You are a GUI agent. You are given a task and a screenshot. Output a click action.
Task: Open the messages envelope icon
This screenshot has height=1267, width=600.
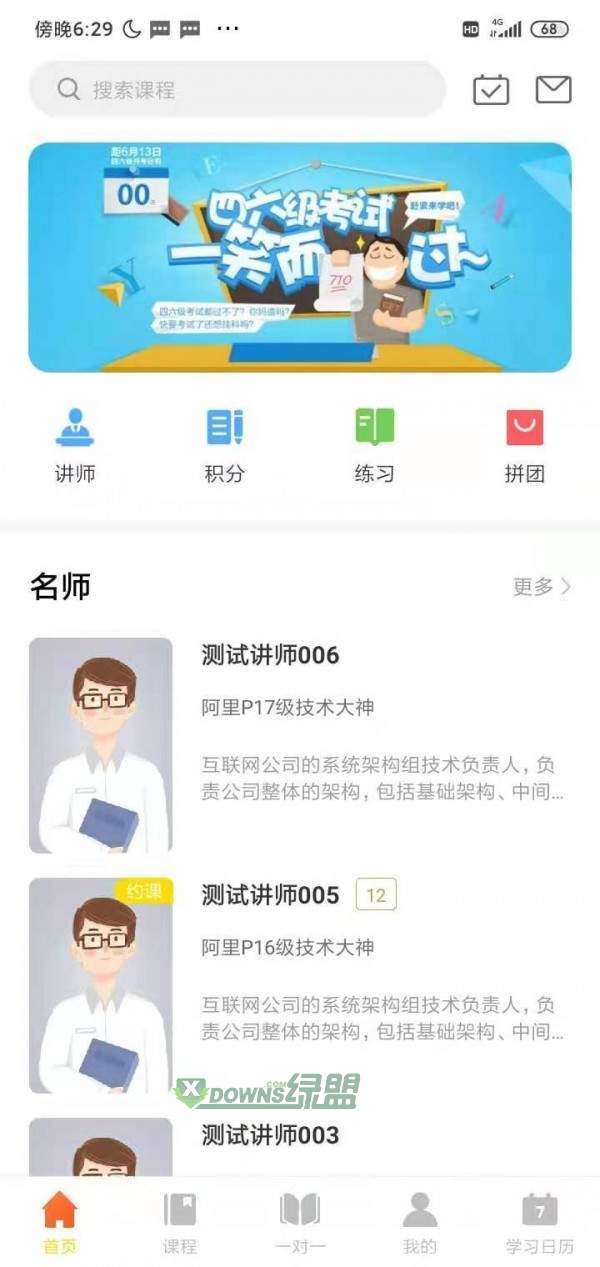click(553, 90)
